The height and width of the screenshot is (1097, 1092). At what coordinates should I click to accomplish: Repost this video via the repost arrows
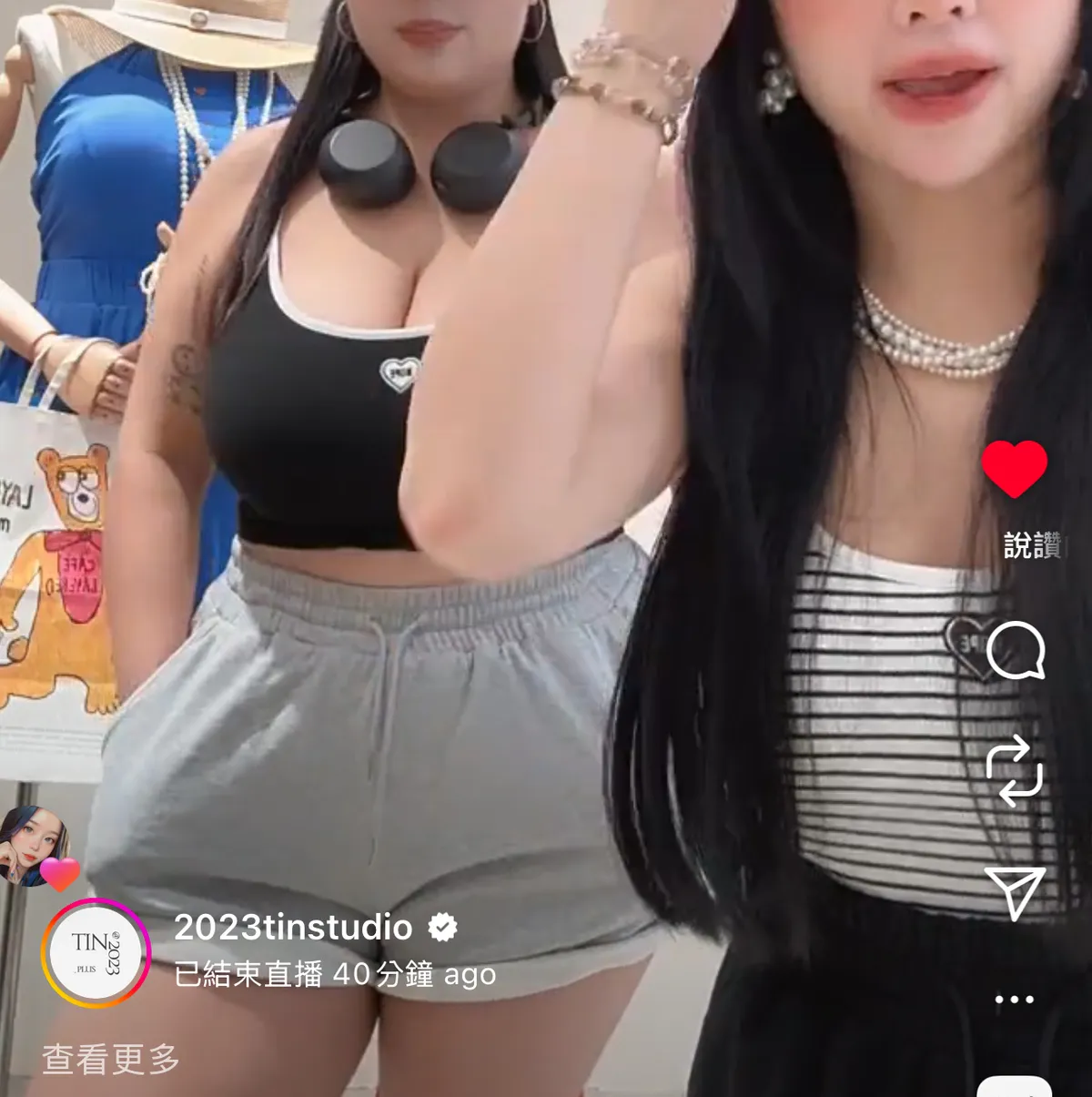(1014, 772)
